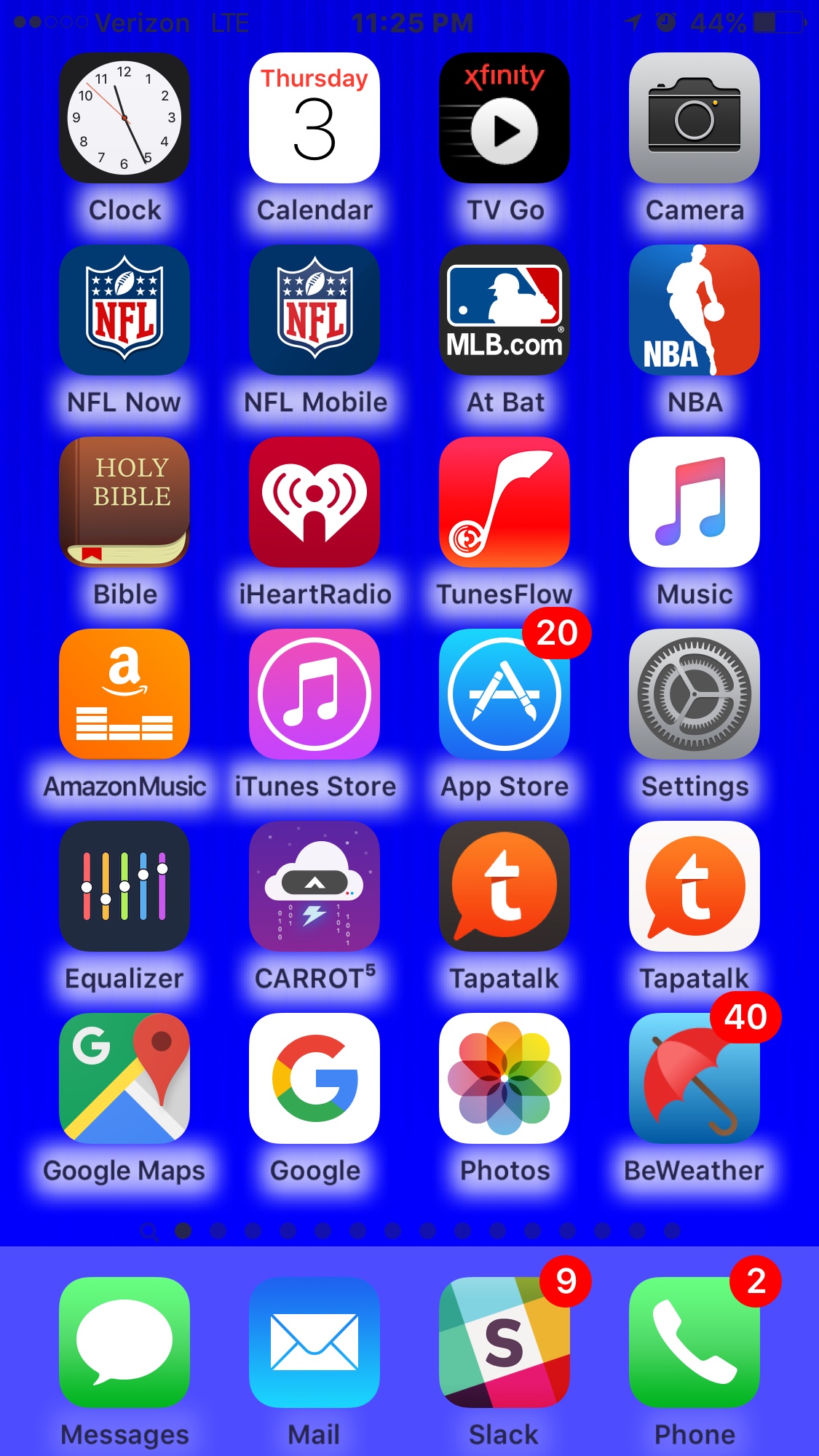
Task: Launch the CARROT weather app
Action: pos(314,886)
